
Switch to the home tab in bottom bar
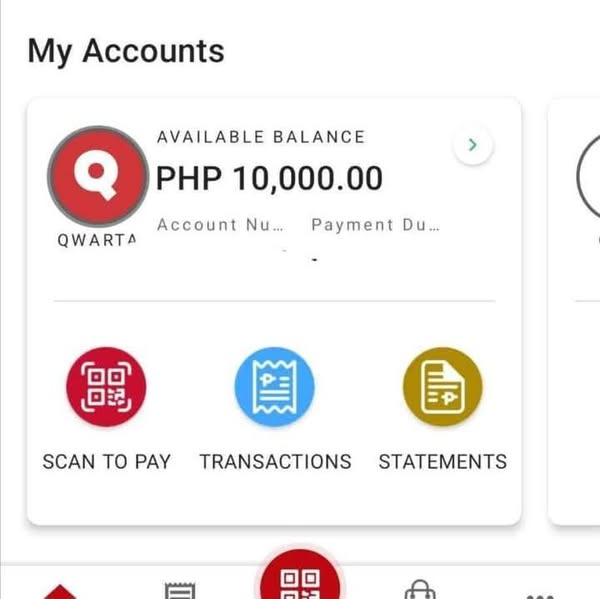tap(60, 591)
